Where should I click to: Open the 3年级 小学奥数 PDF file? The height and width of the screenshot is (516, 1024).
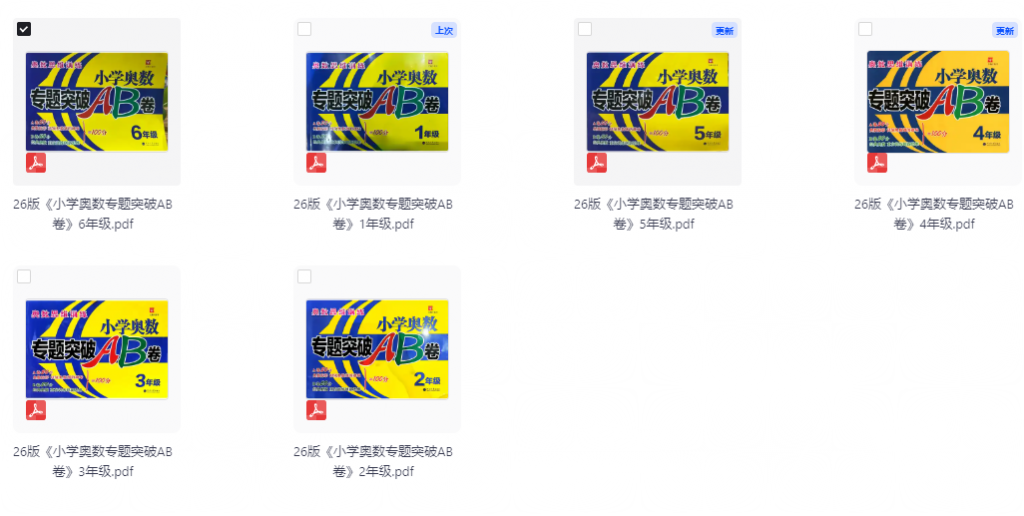tap(97, 349)
